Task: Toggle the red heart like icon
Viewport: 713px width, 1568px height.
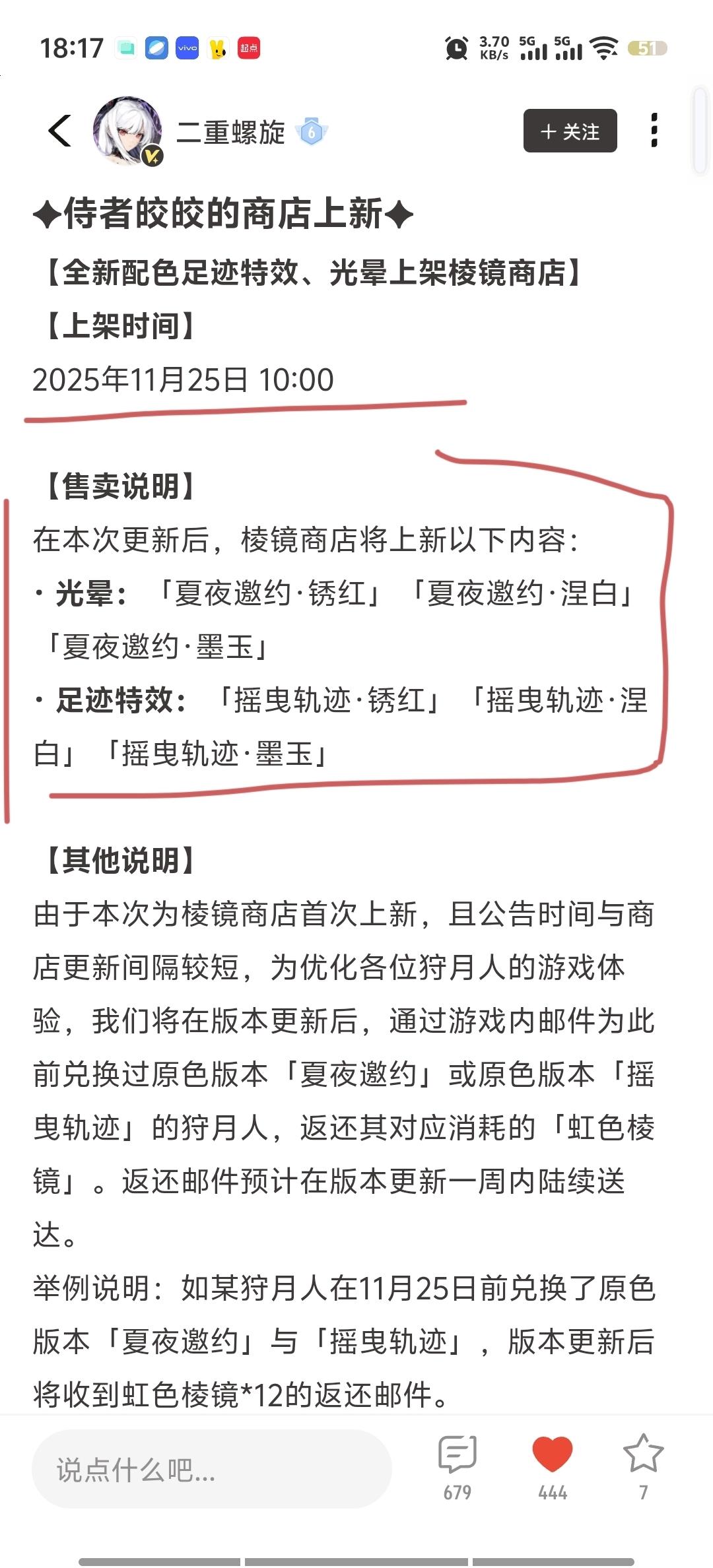Action: 552,1455
